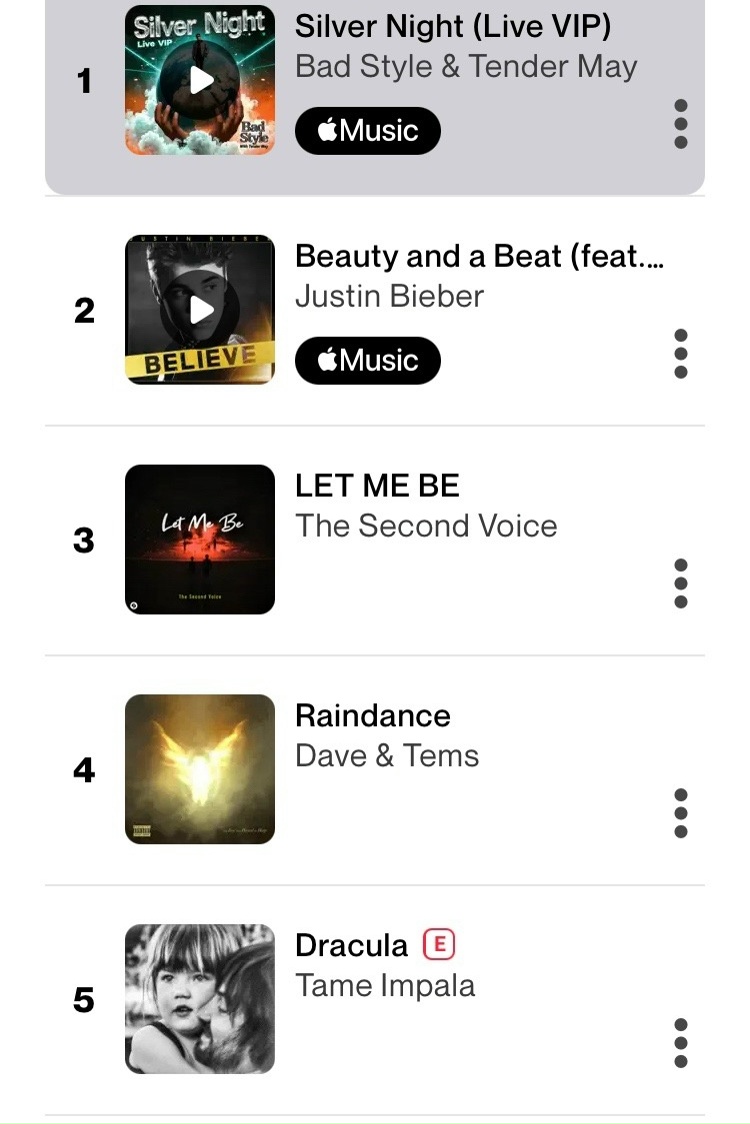
Task: Open more options for Silver Night
Action: click(x=681, y=124)
